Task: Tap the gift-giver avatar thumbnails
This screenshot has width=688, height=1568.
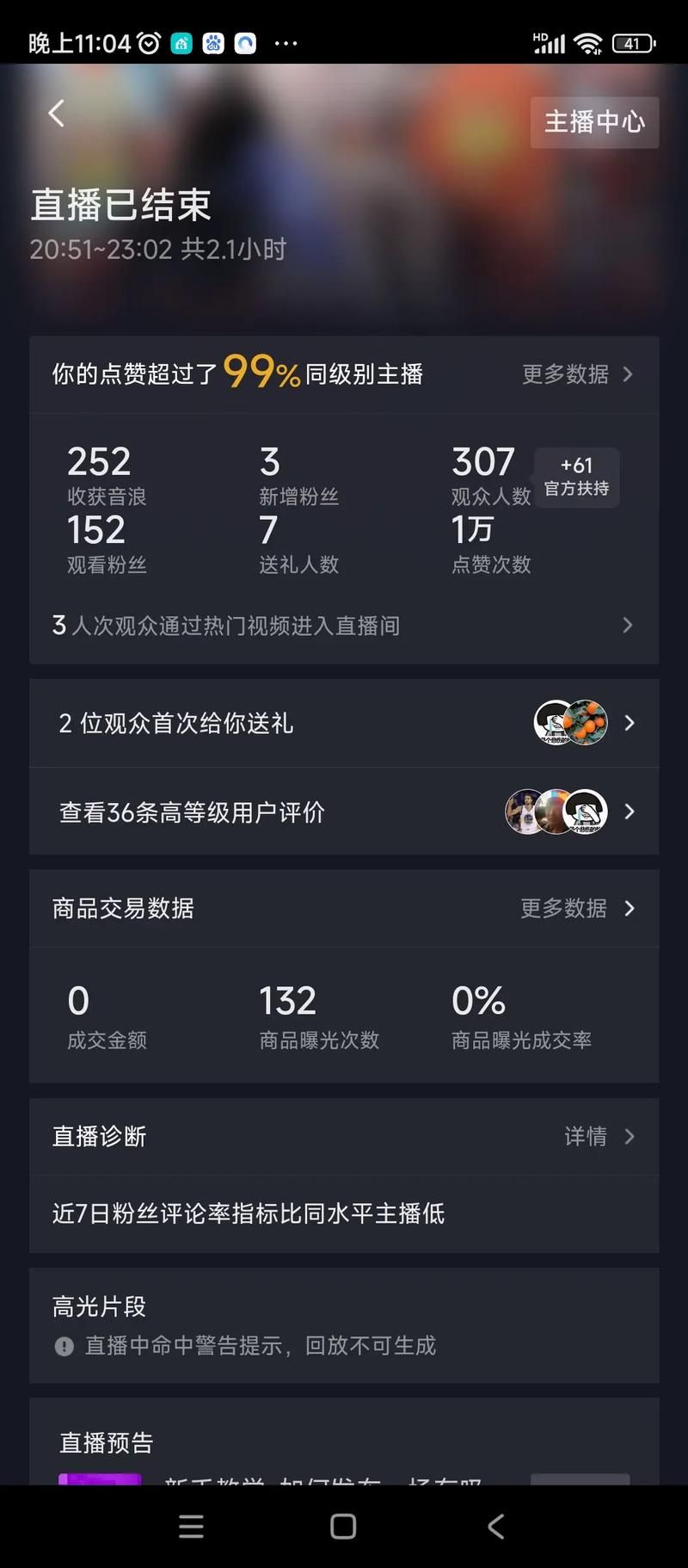Action: point(570,723)
